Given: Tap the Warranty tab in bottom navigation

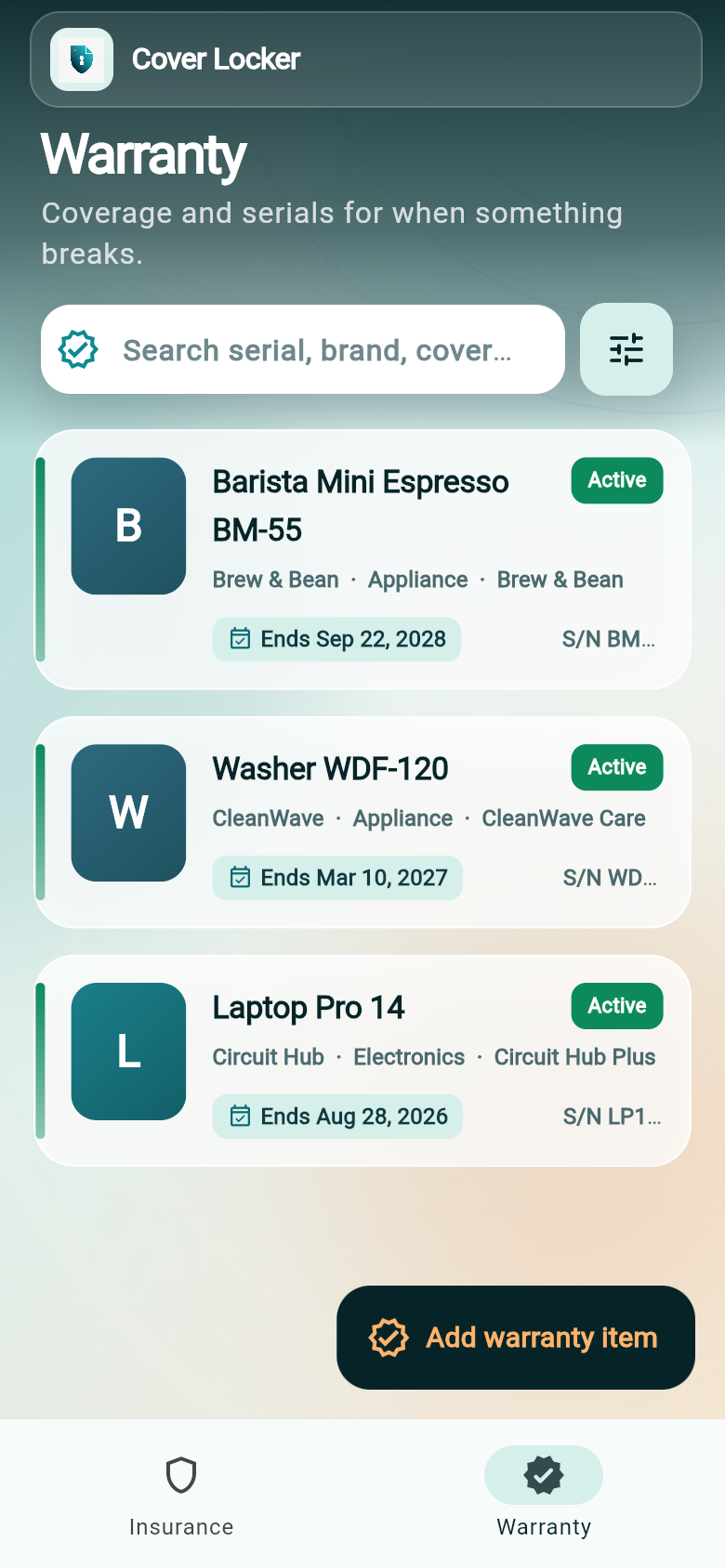Looking at the screenshot, I should click(544, 1493).
